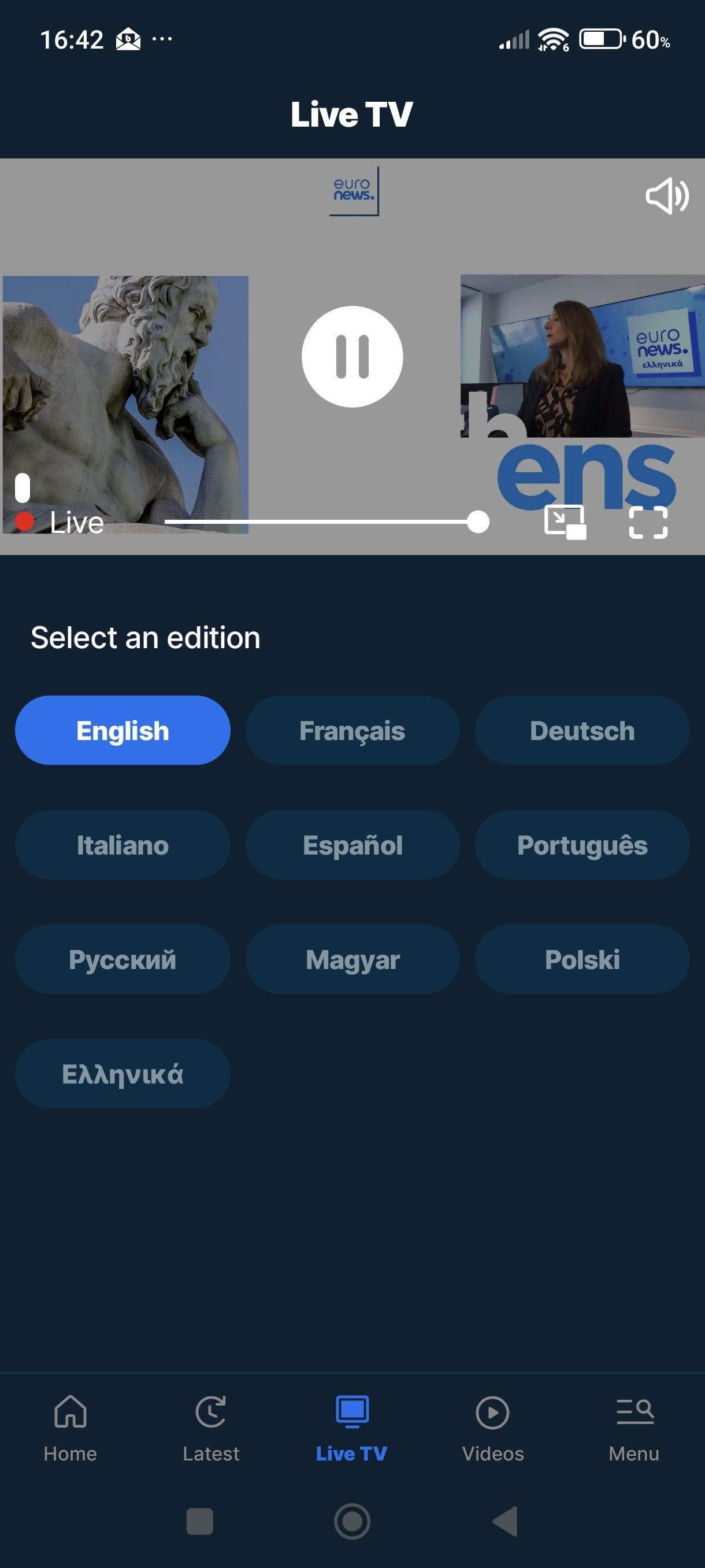705x1568 pixels.
Task: Select the English edition
Action: point(123,730)
